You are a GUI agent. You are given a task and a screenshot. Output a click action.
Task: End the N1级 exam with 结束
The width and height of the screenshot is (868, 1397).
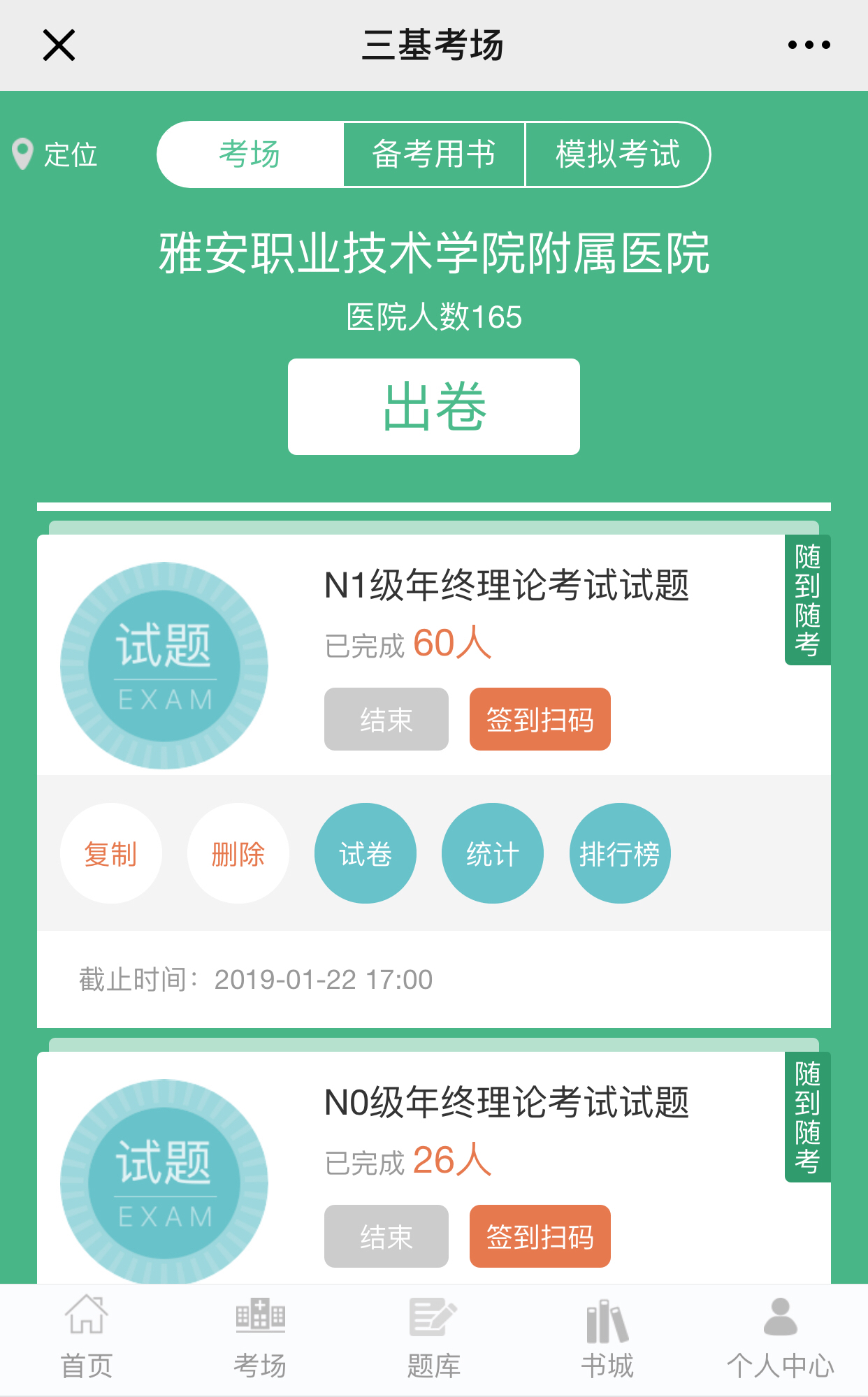click(x=386, y=719)
